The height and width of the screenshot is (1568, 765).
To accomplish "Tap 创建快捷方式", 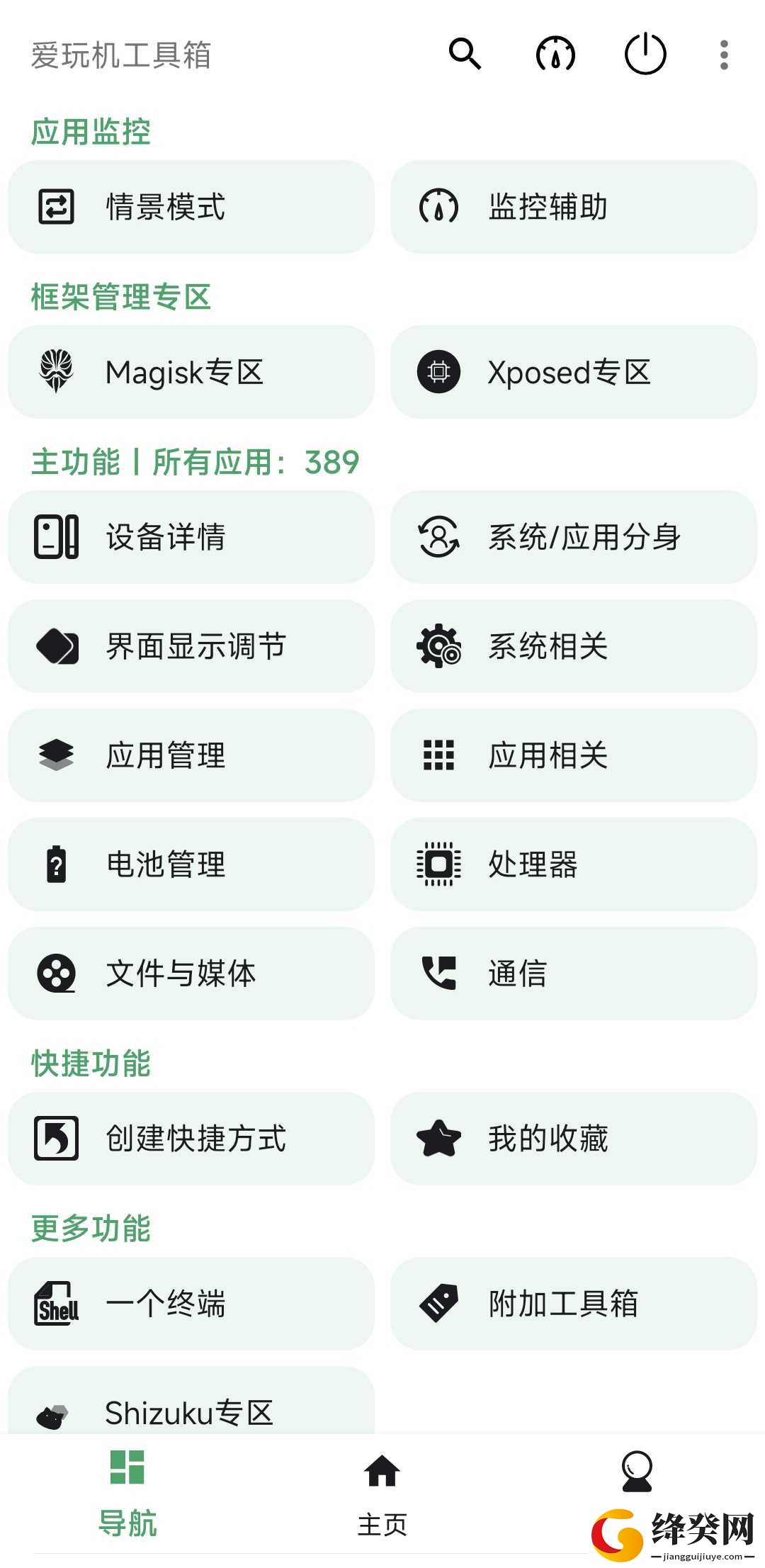I will click(191, 1139).
